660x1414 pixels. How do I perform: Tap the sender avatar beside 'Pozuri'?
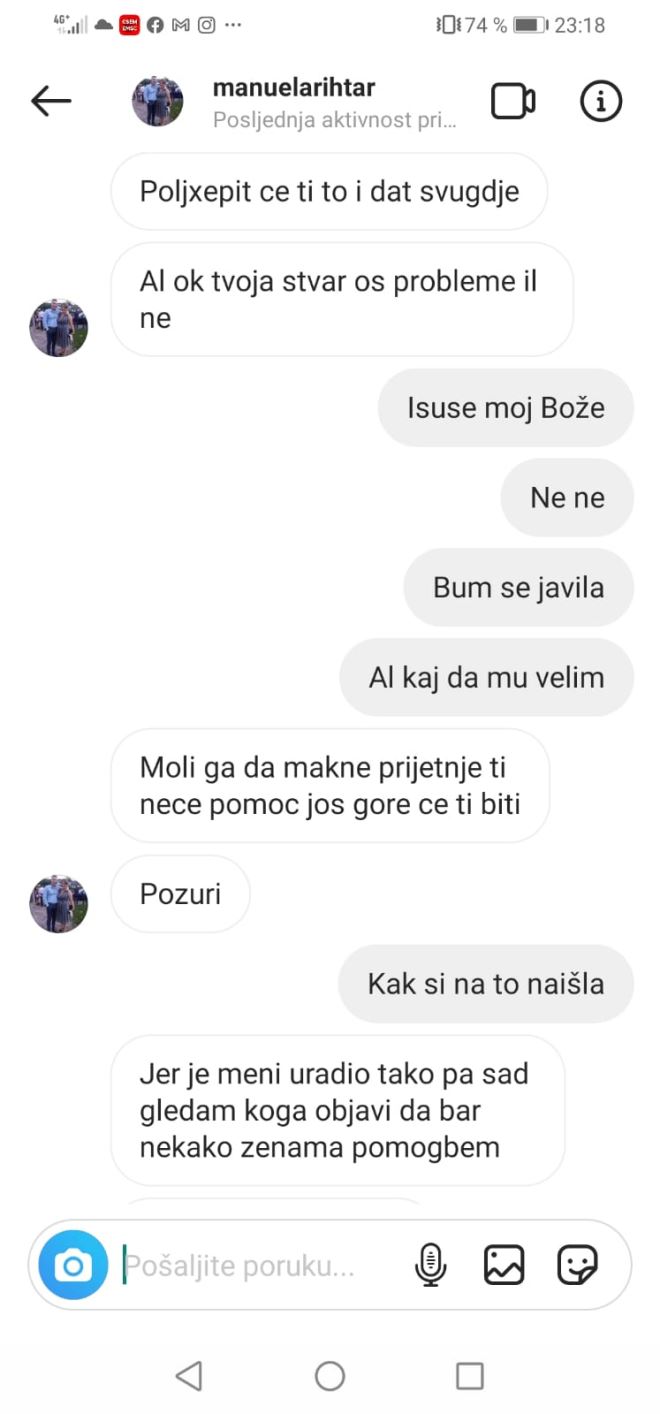(59, 904)
